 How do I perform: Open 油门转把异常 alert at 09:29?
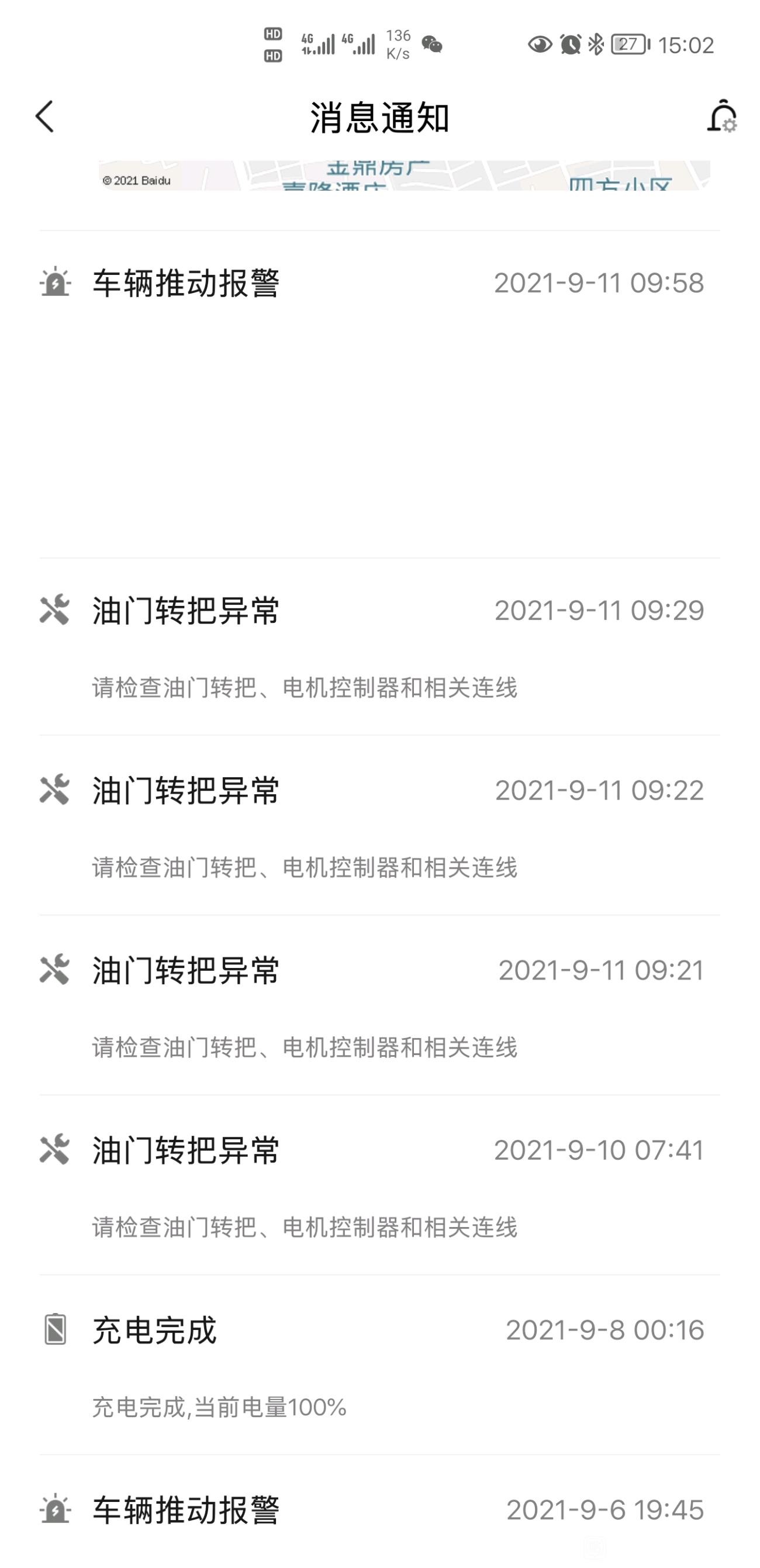coord(379,646)
